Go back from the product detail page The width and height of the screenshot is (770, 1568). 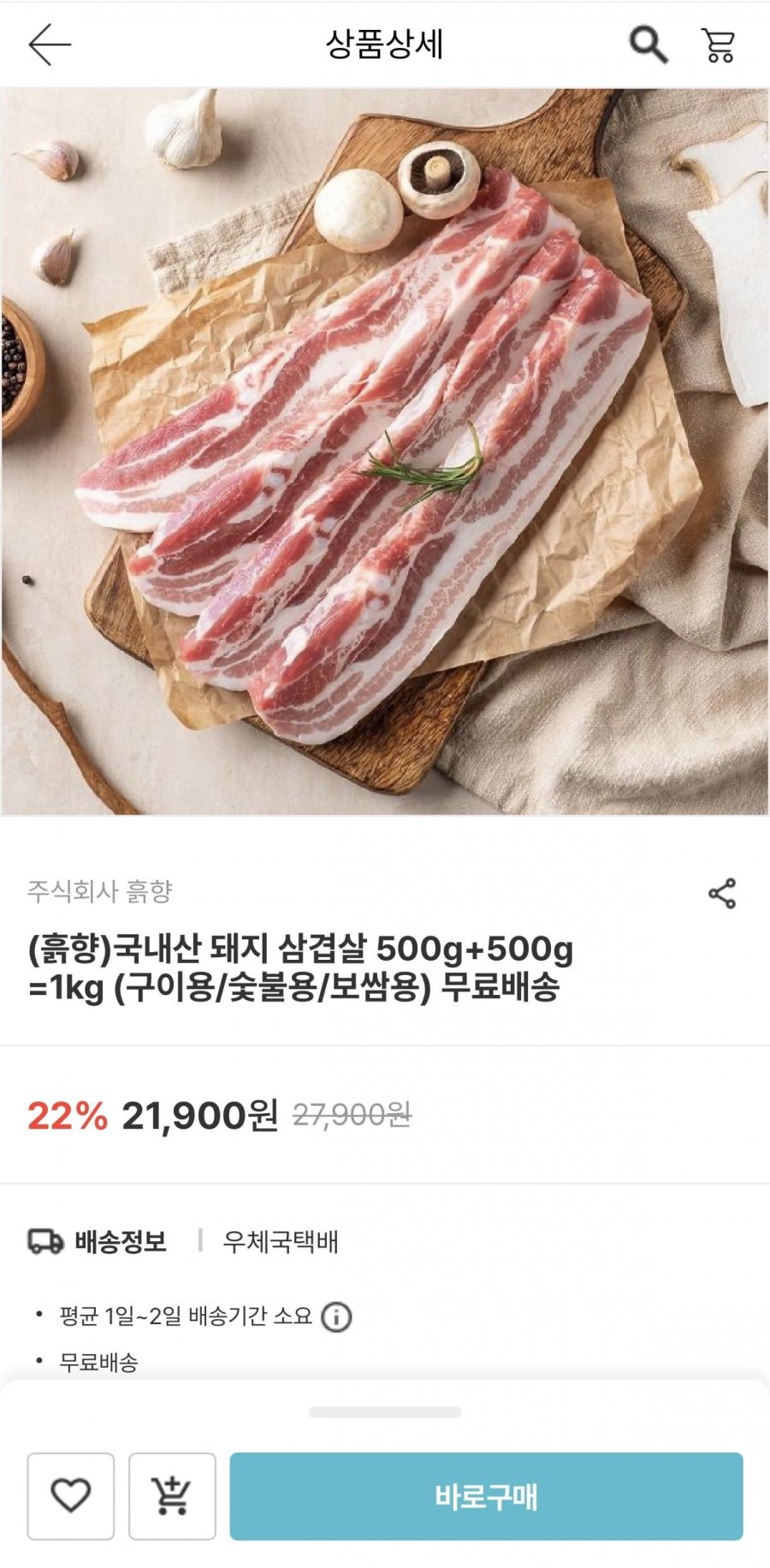pyautogui.click(x=50, y=44)
